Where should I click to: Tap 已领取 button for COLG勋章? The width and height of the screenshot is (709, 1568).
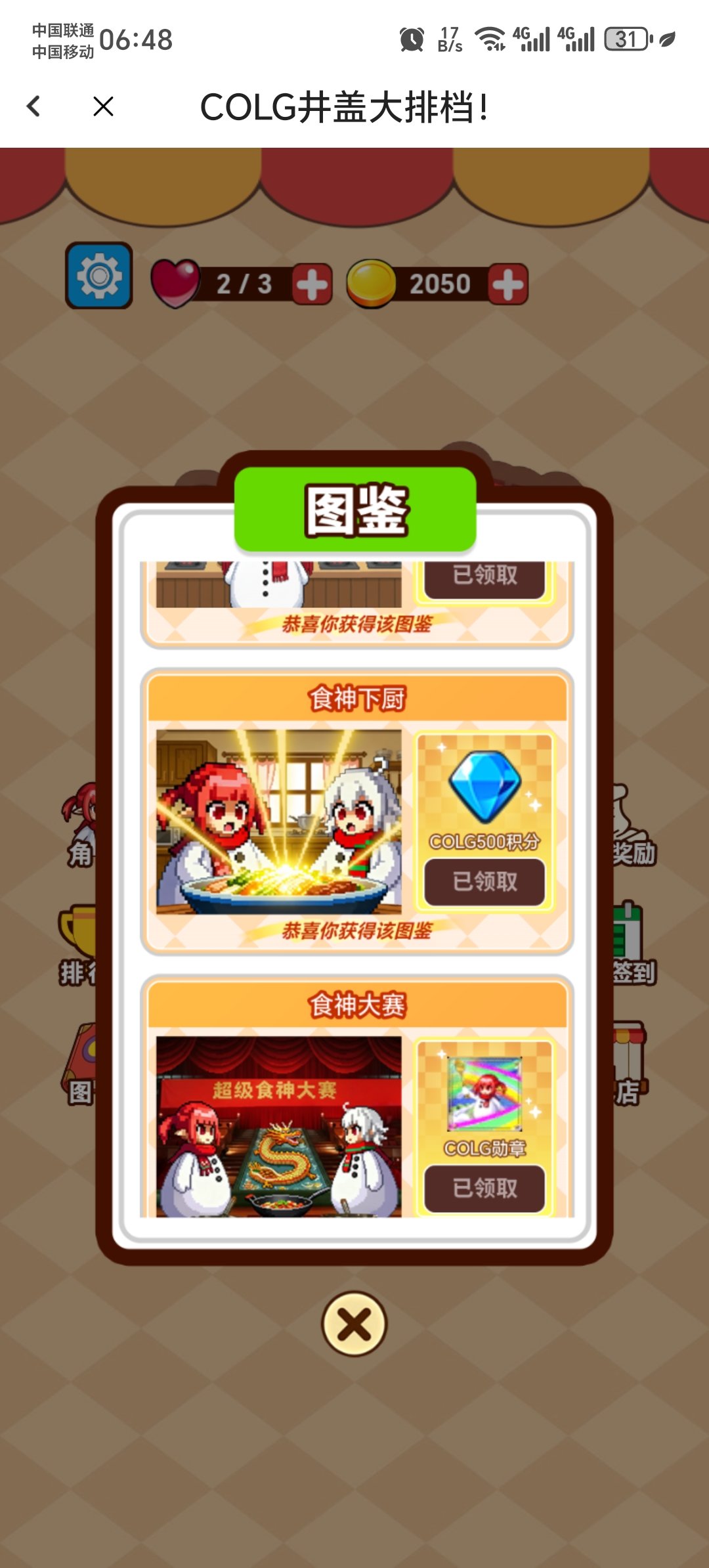(484, 1188)
